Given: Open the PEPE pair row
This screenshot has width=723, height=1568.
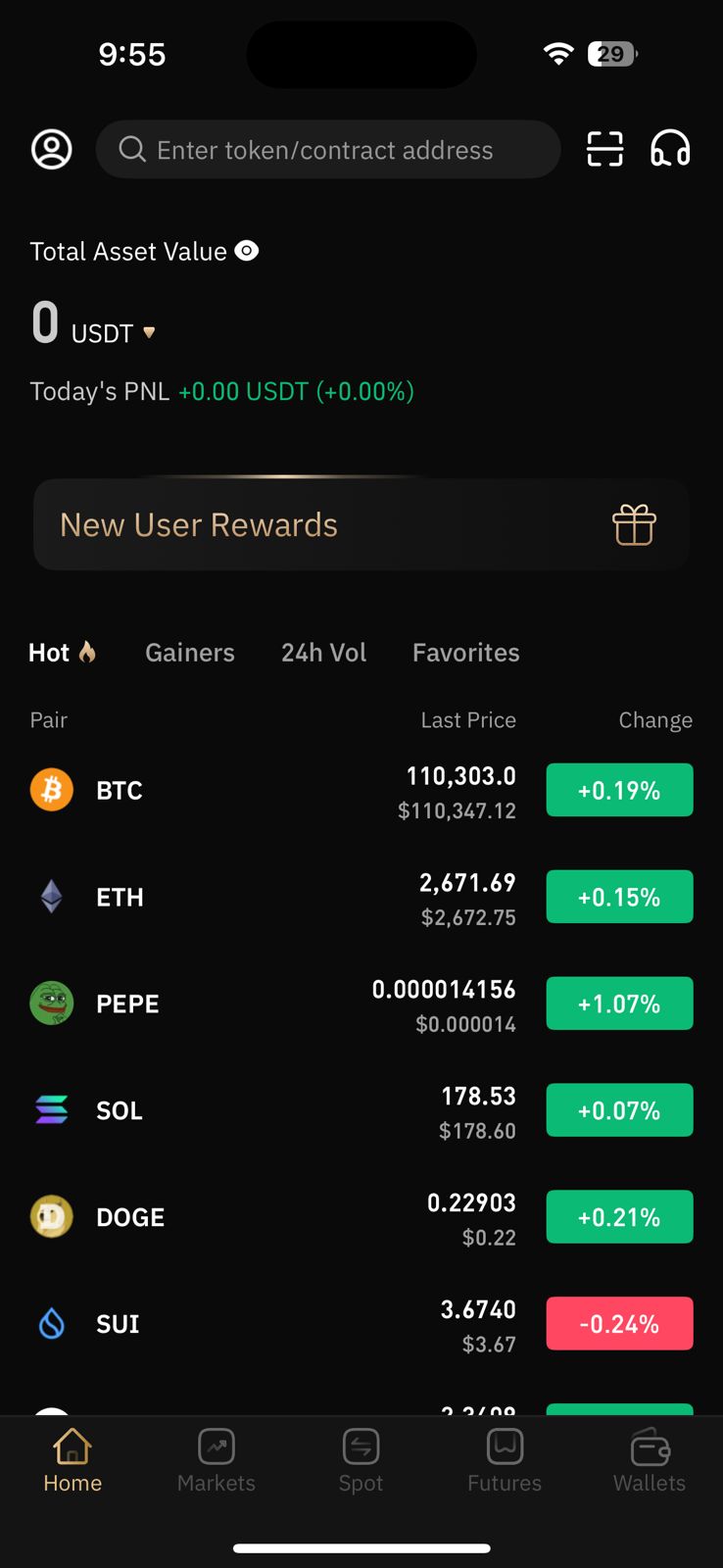Looking at the screenshot, I should 361,1004.
